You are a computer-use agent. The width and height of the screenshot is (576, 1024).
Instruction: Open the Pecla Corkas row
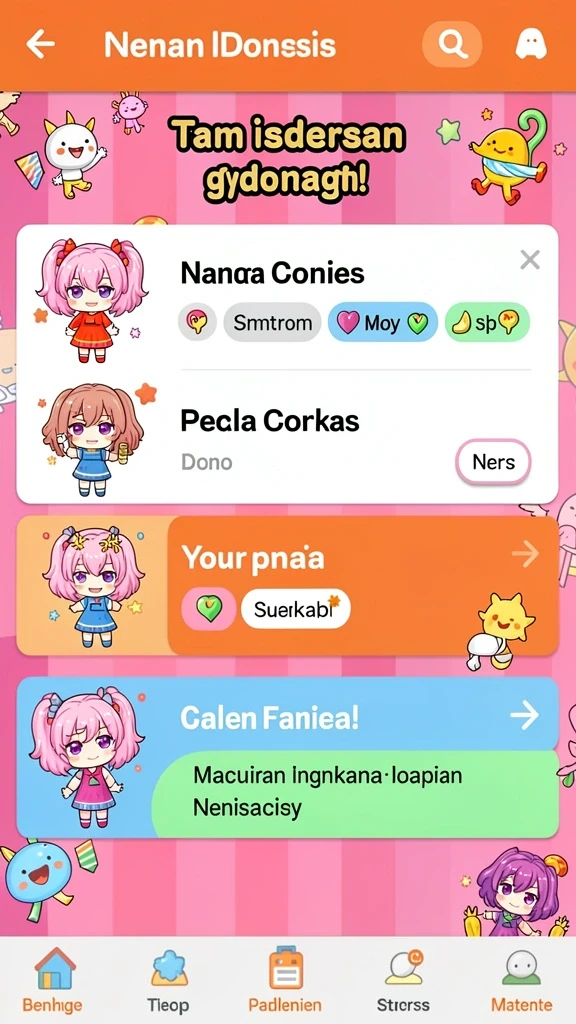pyautogui.click(x=287, y=438)
